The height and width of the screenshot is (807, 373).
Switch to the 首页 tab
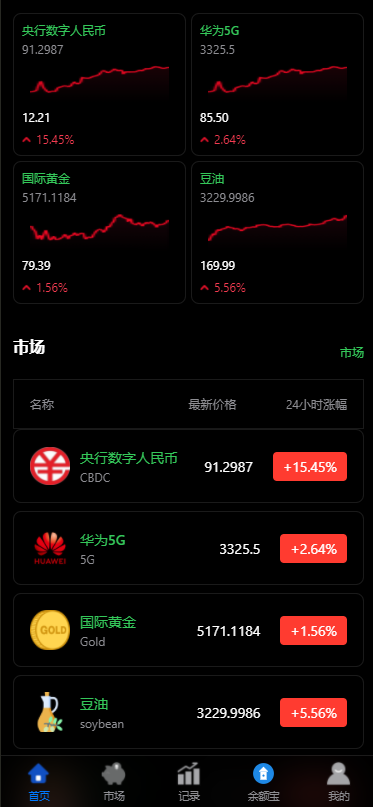[39, 782]
